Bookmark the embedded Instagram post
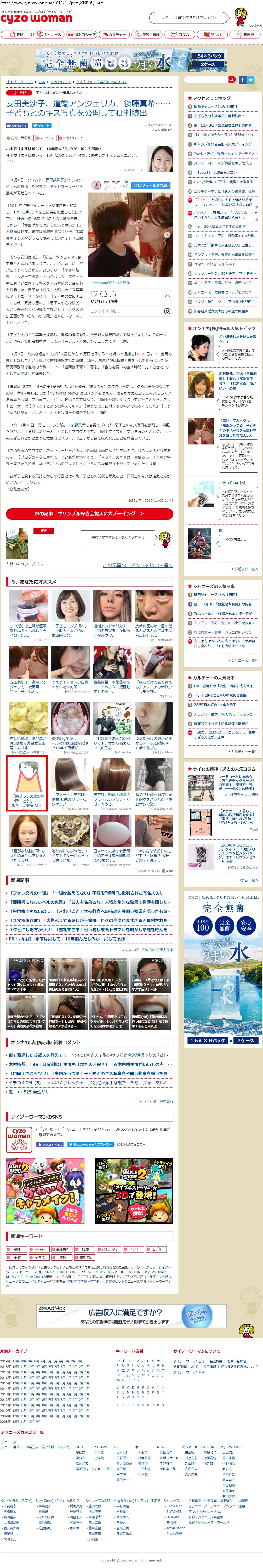Viewport: 263px width, 1568px height. 167,294
